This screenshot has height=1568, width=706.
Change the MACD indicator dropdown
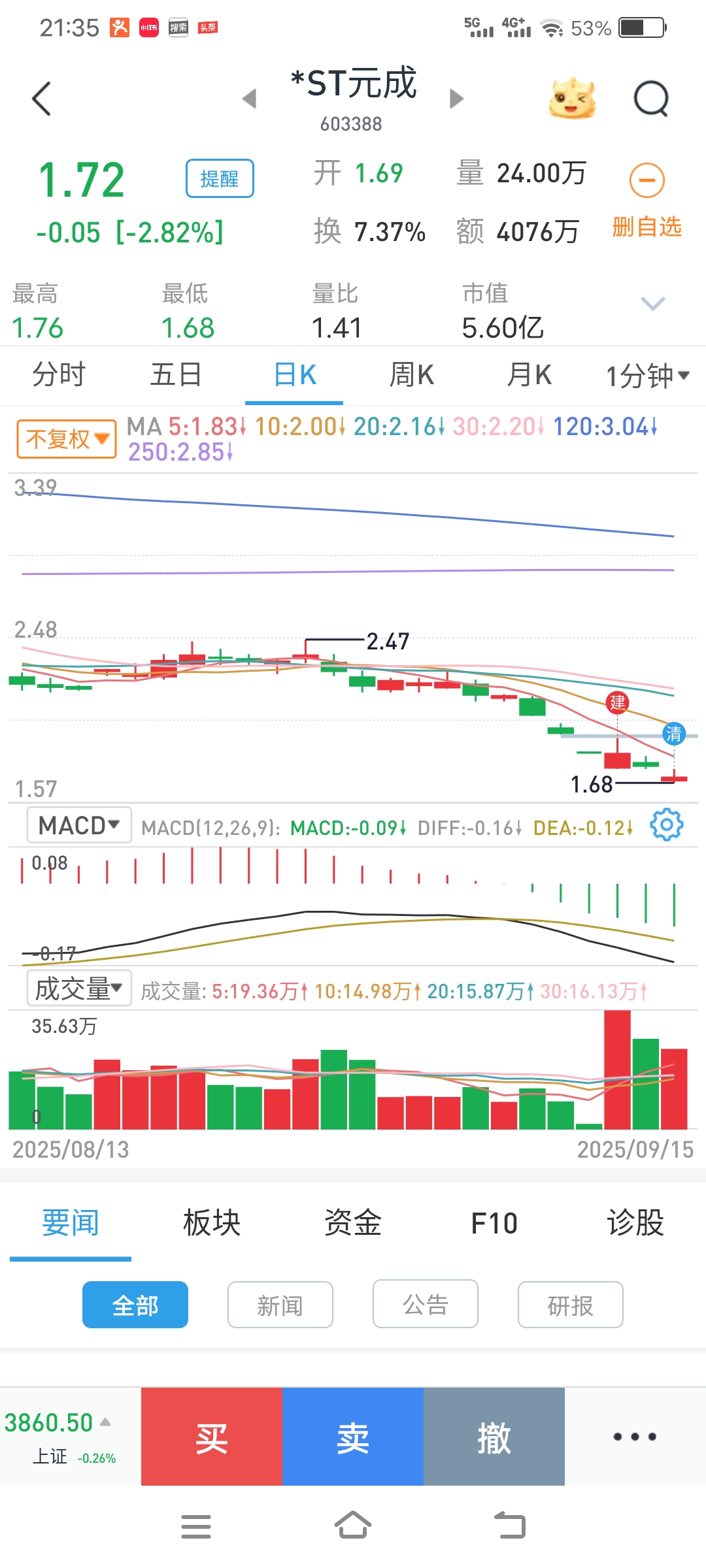[x=79, y=825]
